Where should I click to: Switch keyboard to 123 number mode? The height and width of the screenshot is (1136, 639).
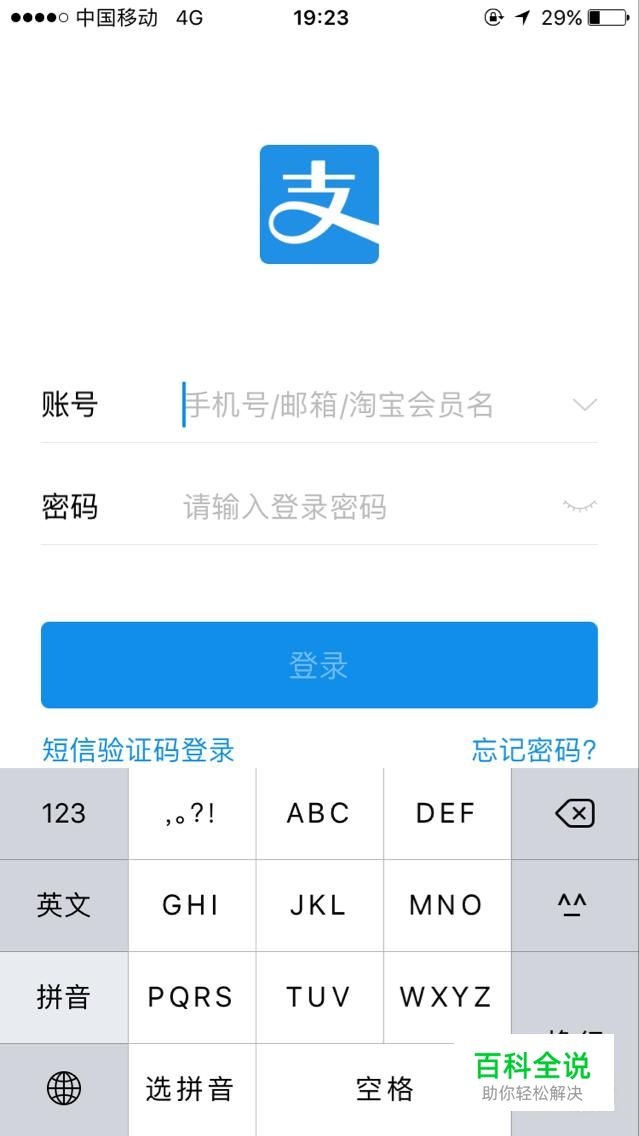(x=64, y=814)
